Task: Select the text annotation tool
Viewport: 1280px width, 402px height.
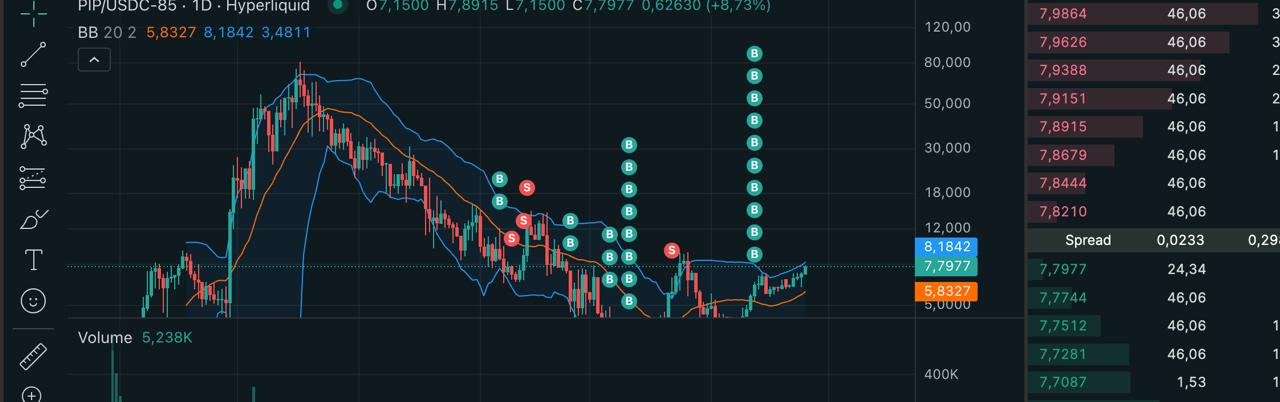Action: tap(33, 260)
